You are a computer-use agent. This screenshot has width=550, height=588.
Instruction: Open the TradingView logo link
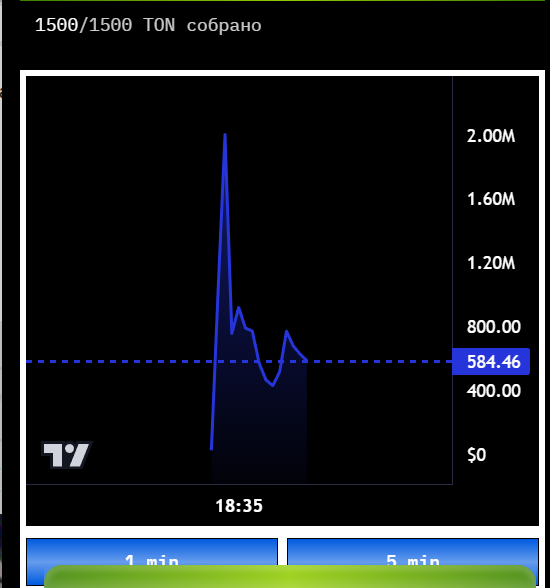click(67, 455)
